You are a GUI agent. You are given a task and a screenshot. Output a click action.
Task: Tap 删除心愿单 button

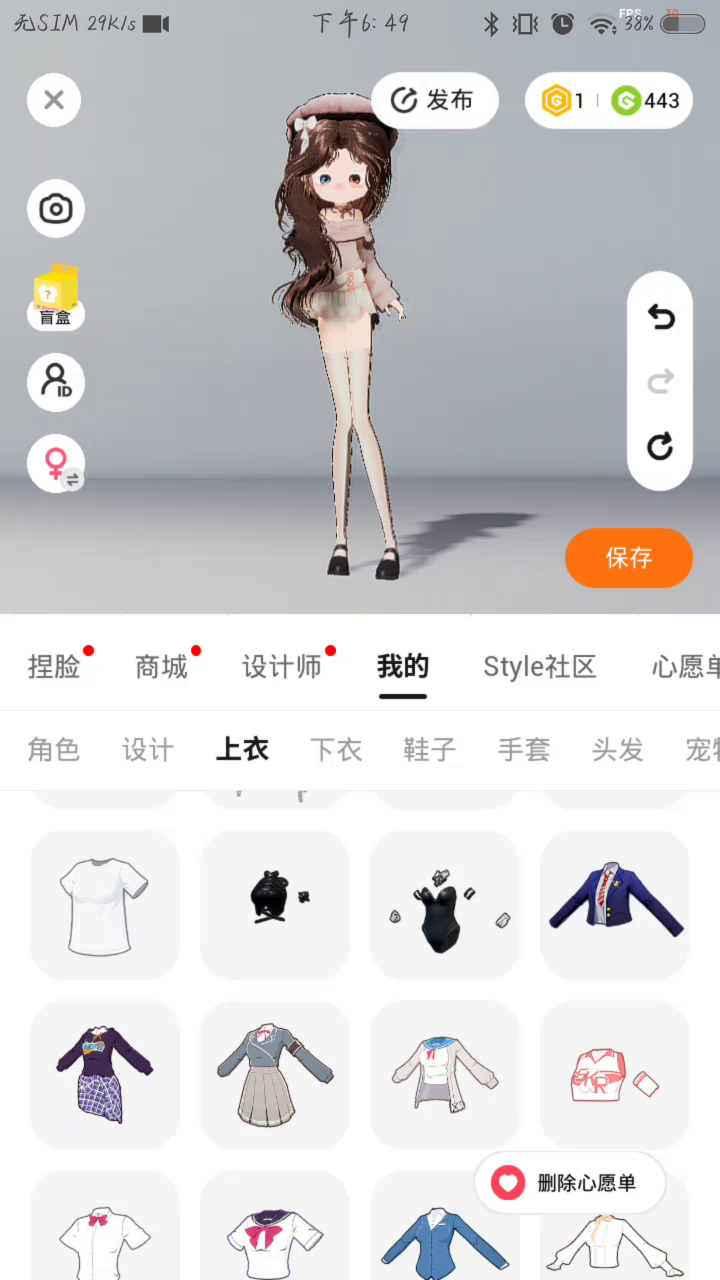coord(570,1183)
